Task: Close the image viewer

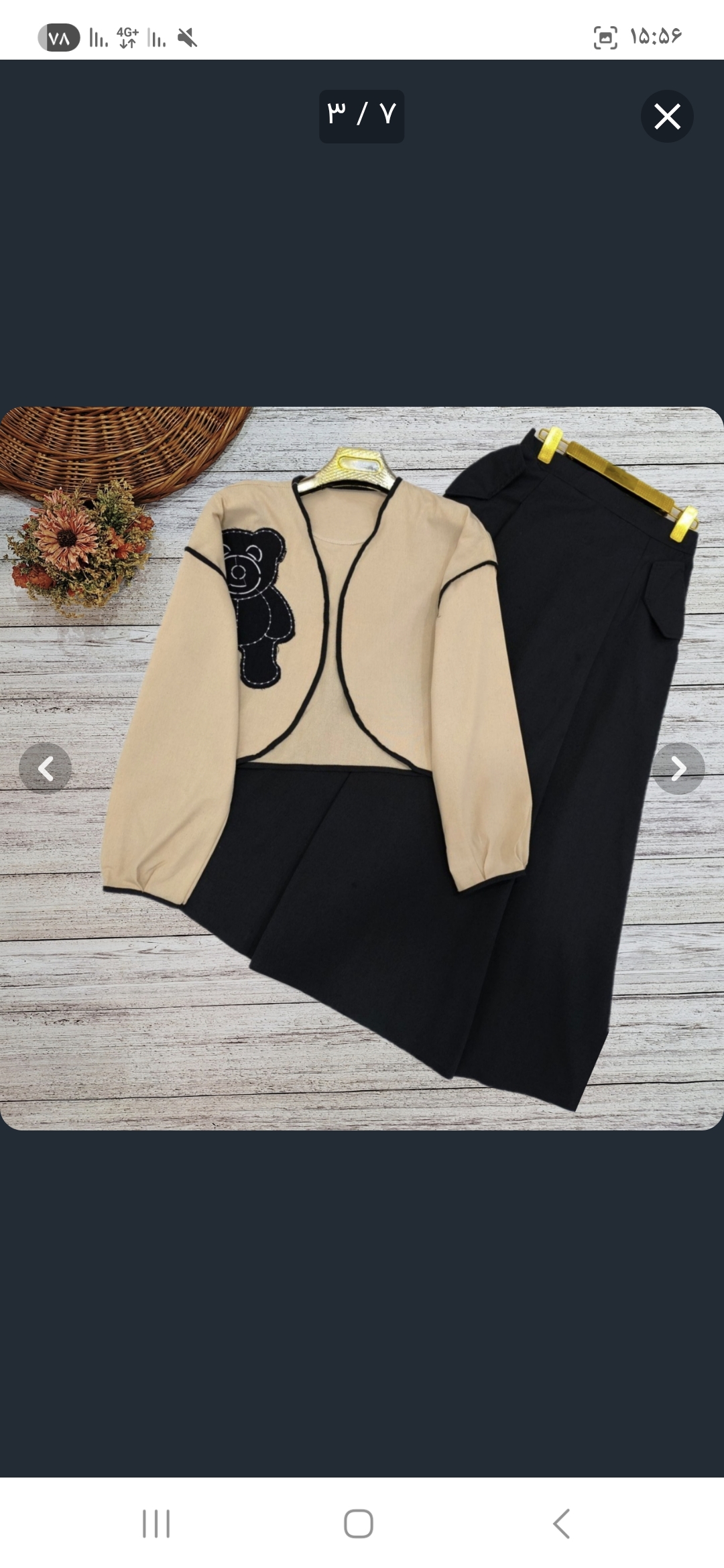Action: (x=667, y=117)
